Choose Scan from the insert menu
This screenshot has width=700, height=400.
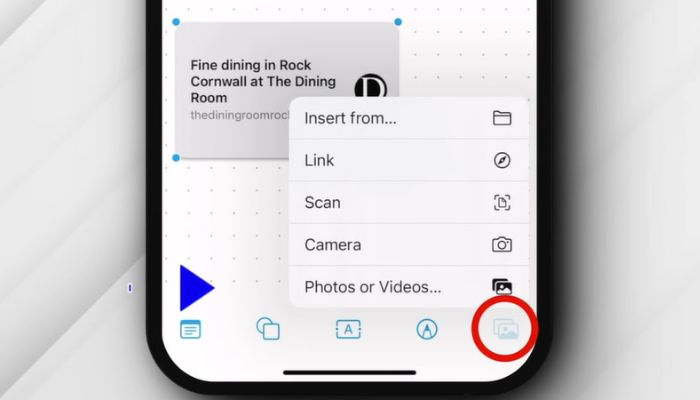[x=408, y=202]
